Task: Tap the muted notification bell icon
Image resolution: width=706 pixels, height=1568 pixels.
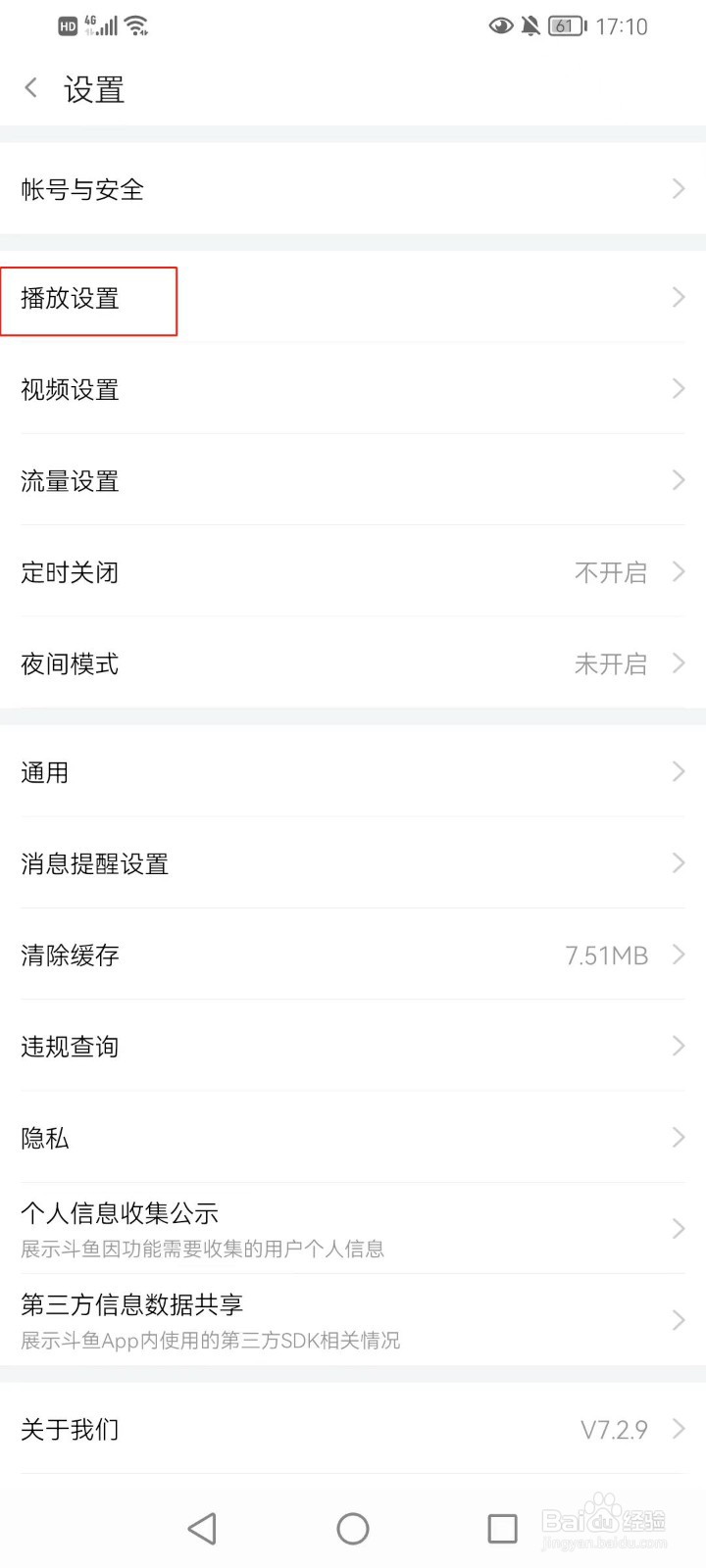Action: click(530, 26)
